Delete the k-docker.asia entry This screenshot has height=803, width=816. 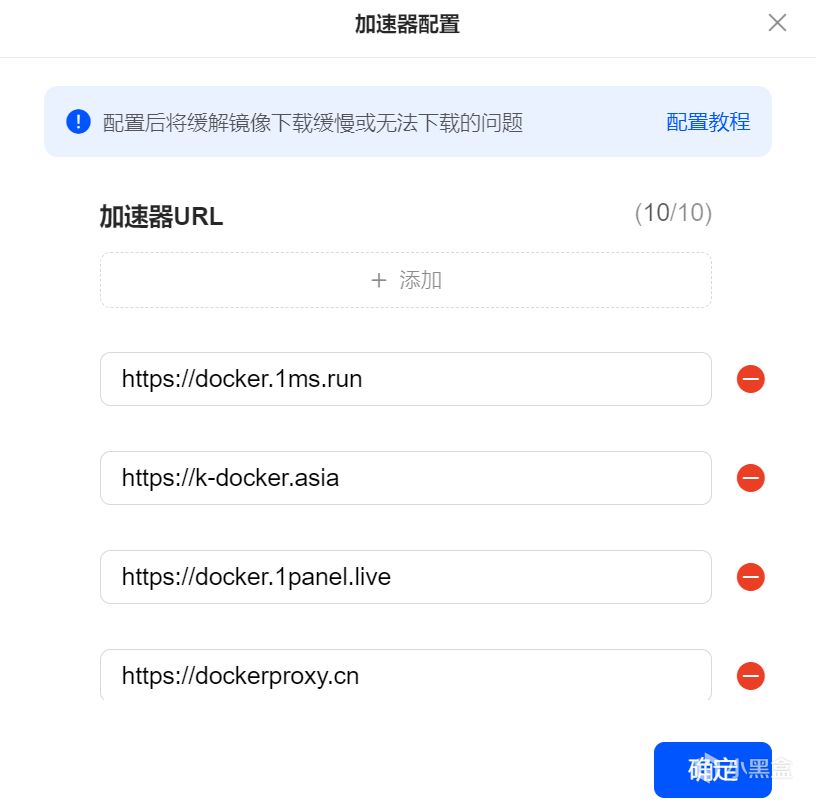(751, 478)
